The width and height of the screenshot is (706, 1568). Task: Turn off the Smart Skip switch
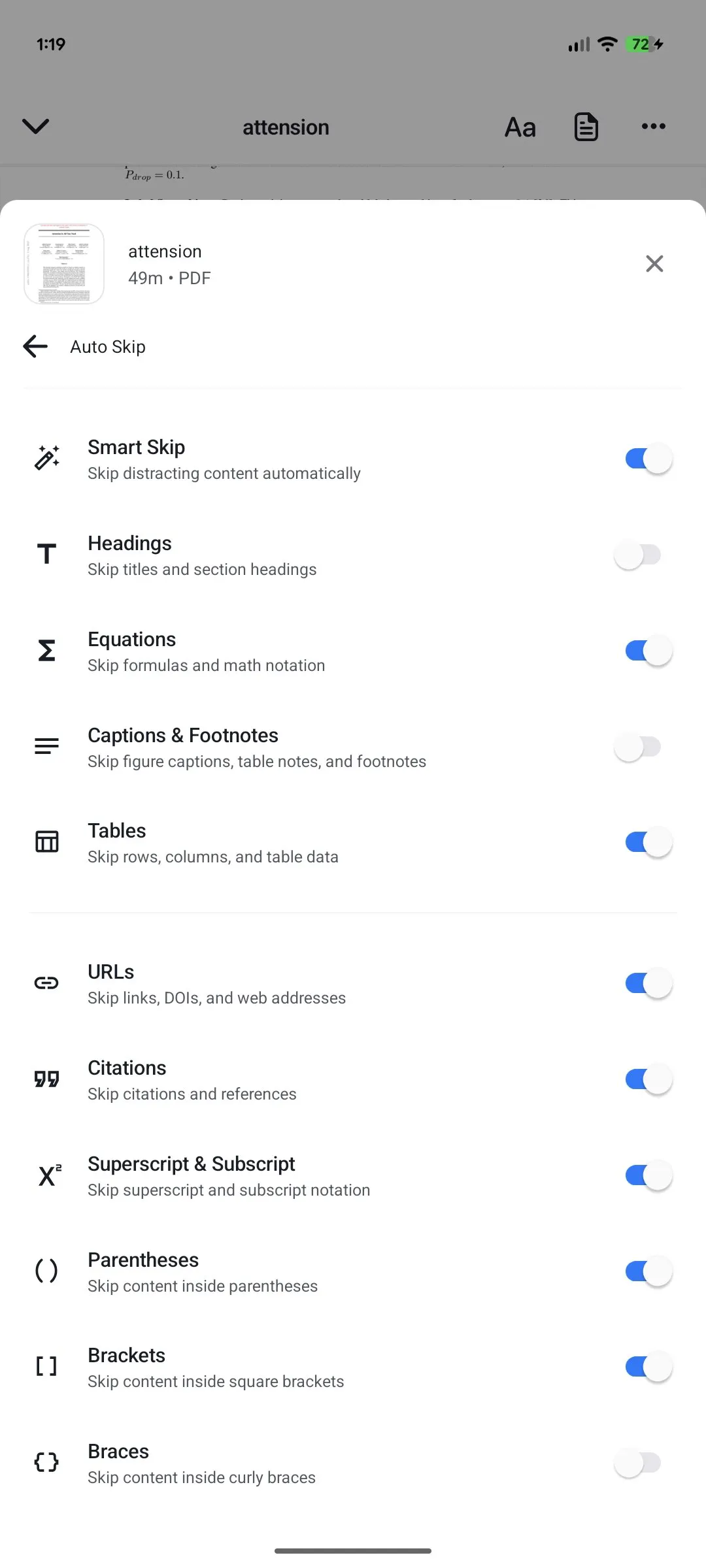(x=648, y=459)
